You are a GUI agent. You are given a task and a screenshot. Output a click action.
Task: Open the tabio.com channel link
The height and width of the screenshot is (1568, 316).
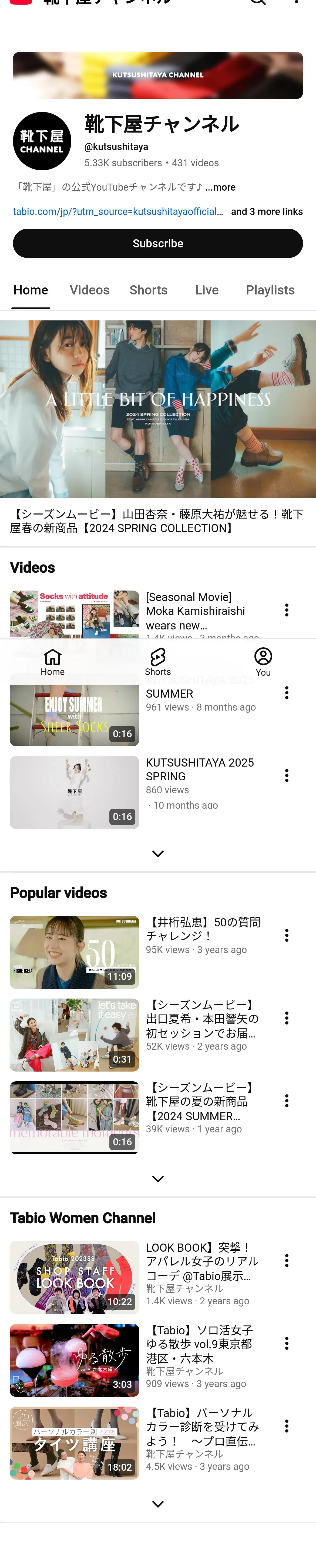(118, 212)
